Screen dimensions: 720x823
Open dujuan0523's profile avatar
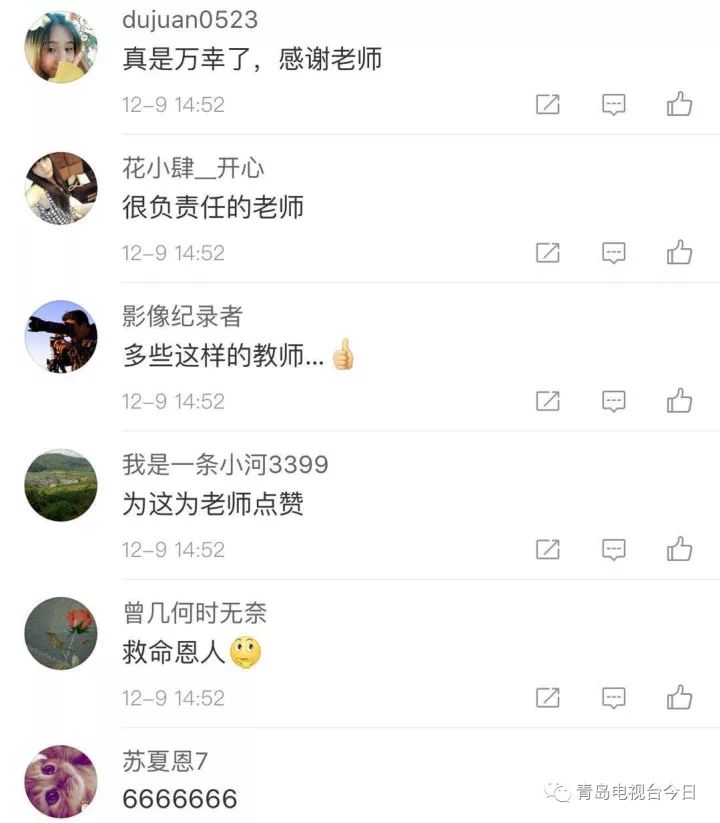(61, 46)
